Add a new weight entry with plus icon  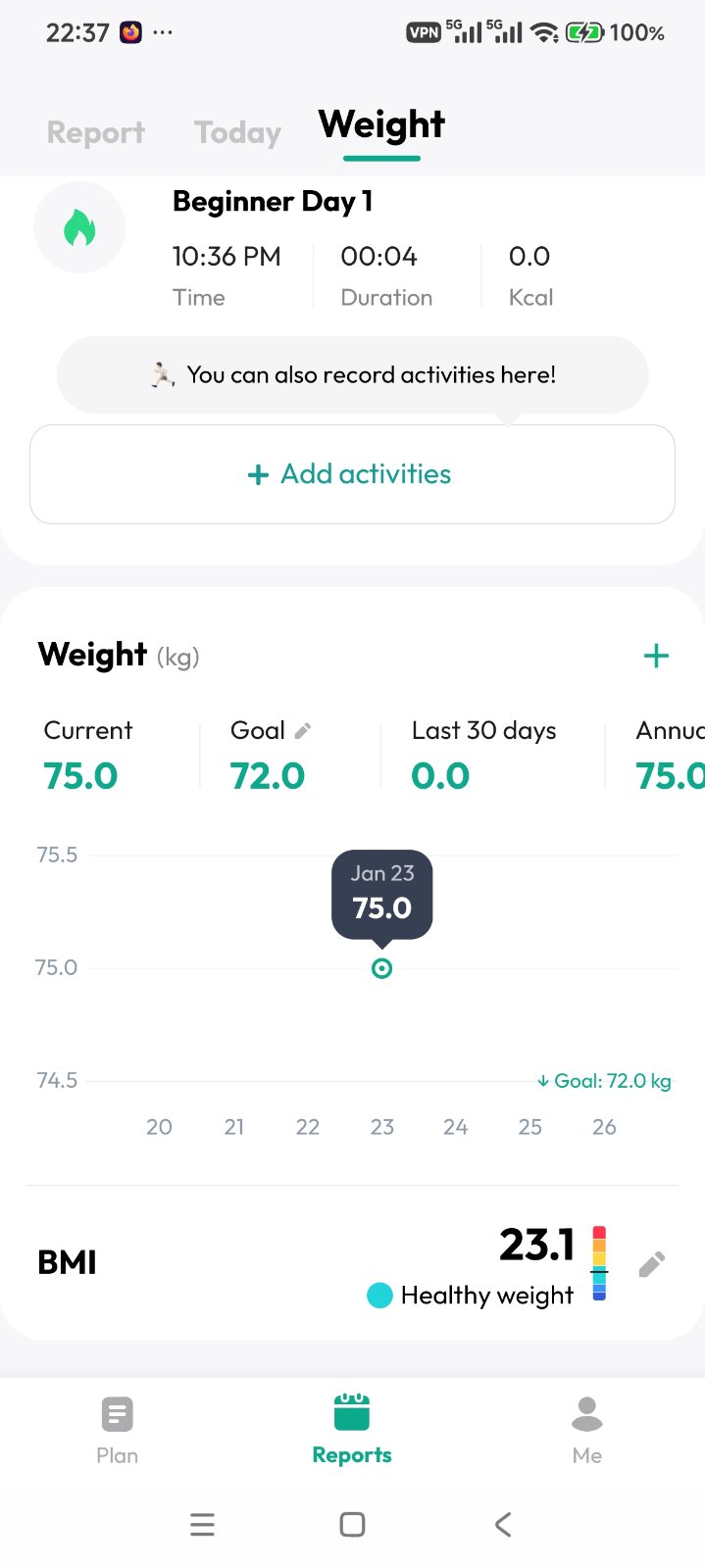tap(656, 656)
